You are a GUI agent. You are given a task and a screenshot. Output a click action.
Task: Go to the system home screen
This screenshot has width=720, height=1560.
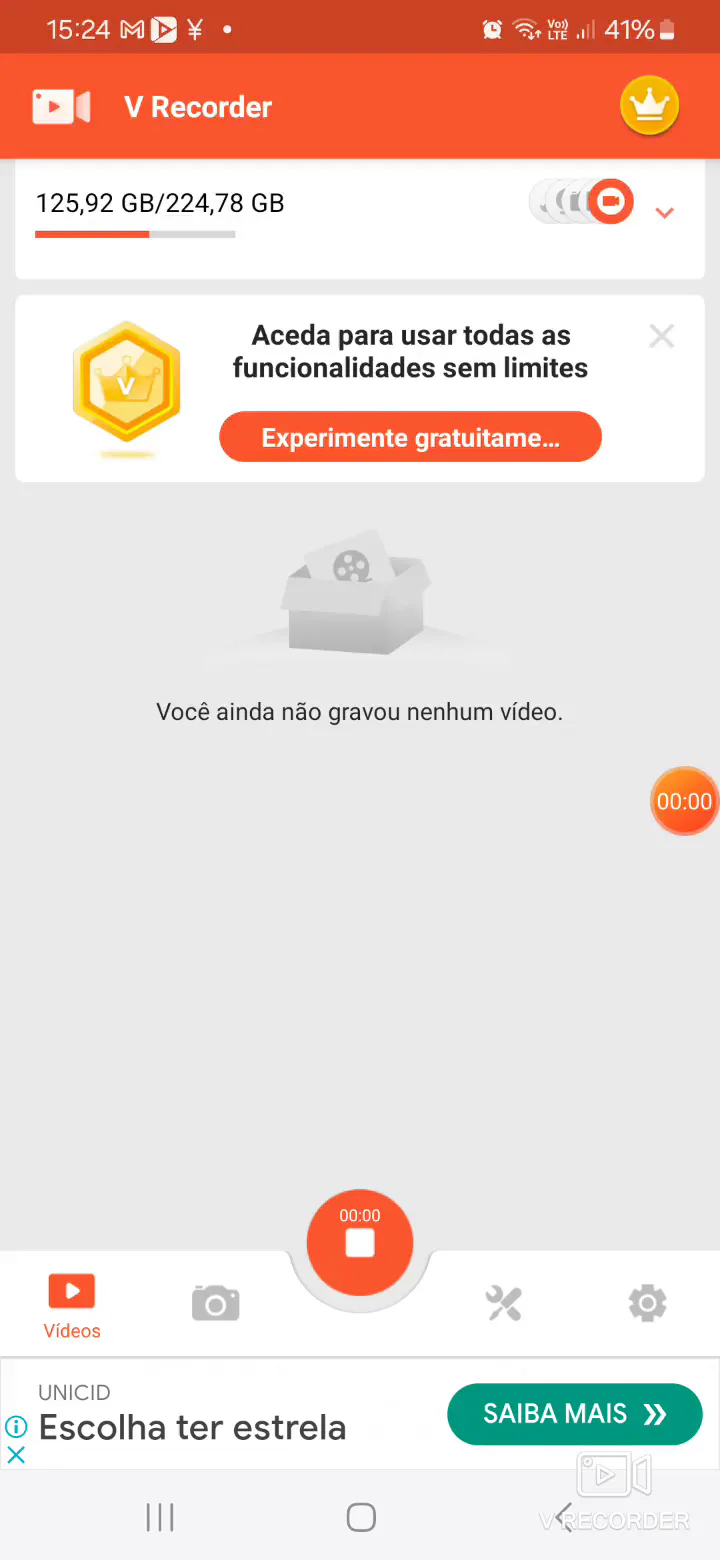point(361,1517)
